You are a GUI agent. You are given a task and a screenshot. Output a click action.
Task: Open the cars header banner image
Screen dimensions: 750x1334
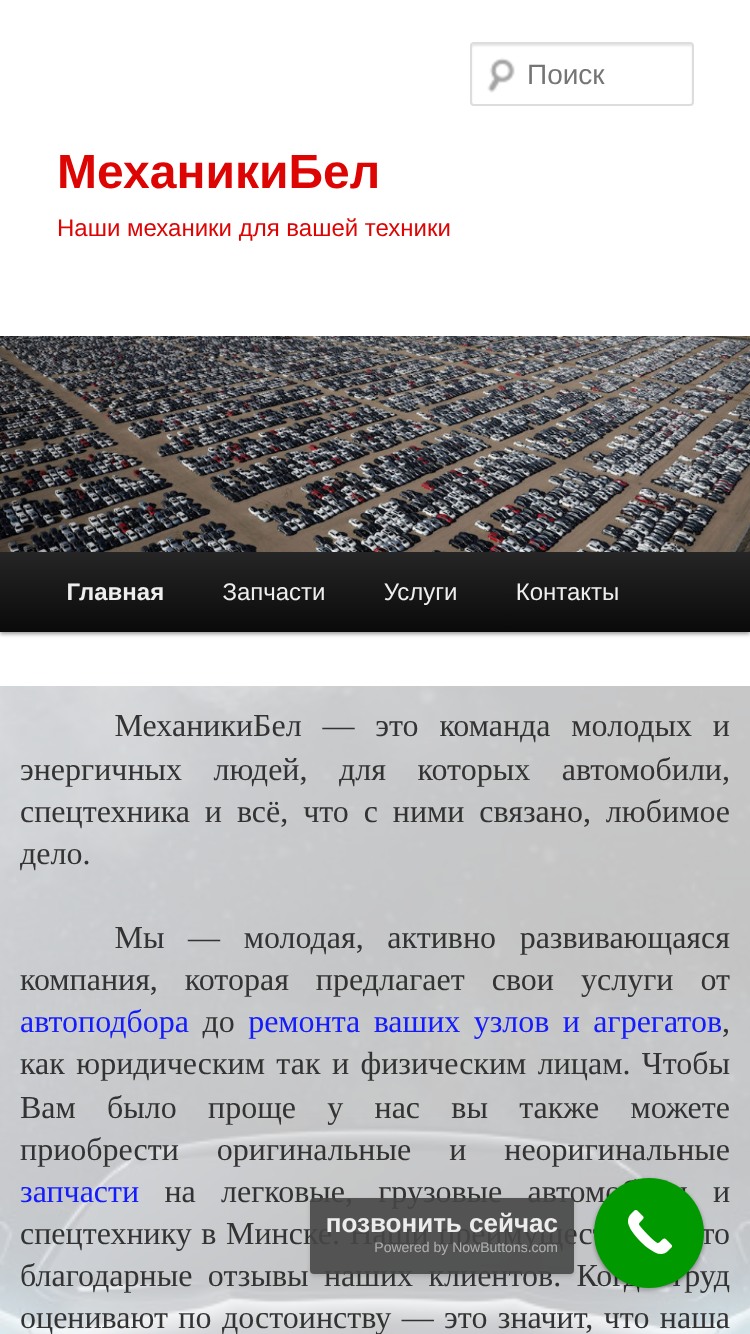pyautogui.click(x=375, y=444)
